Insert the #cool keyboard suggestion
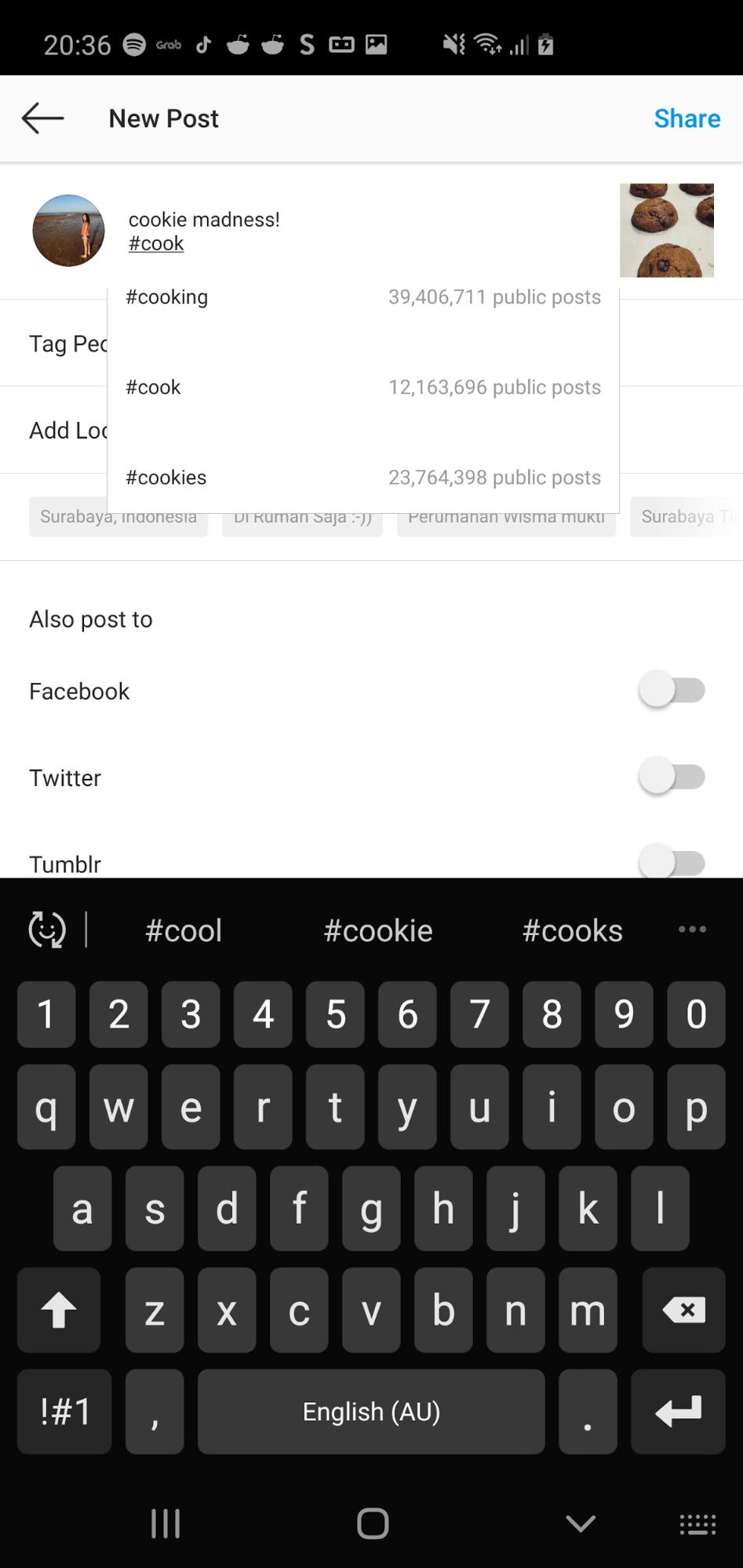 pos(184,931)
